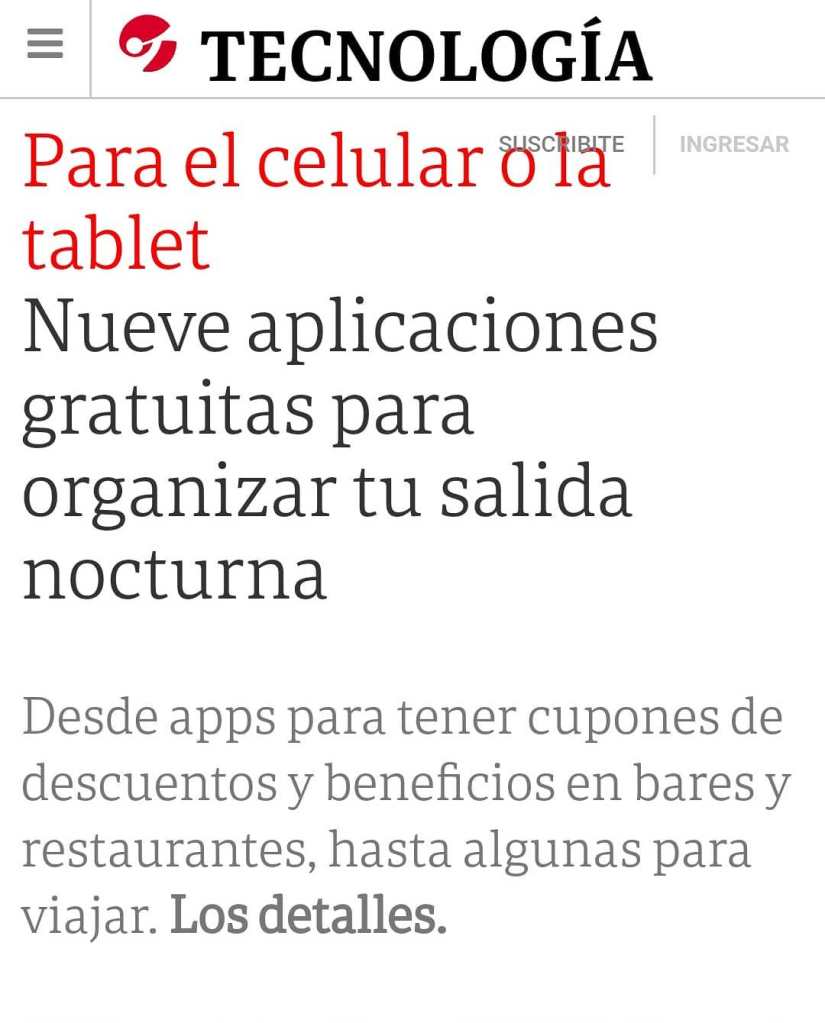Image resolution: width=825 pixels, height=1023 pixels.
Task: Tap the Suscribite link
Action: click(561, 144)
